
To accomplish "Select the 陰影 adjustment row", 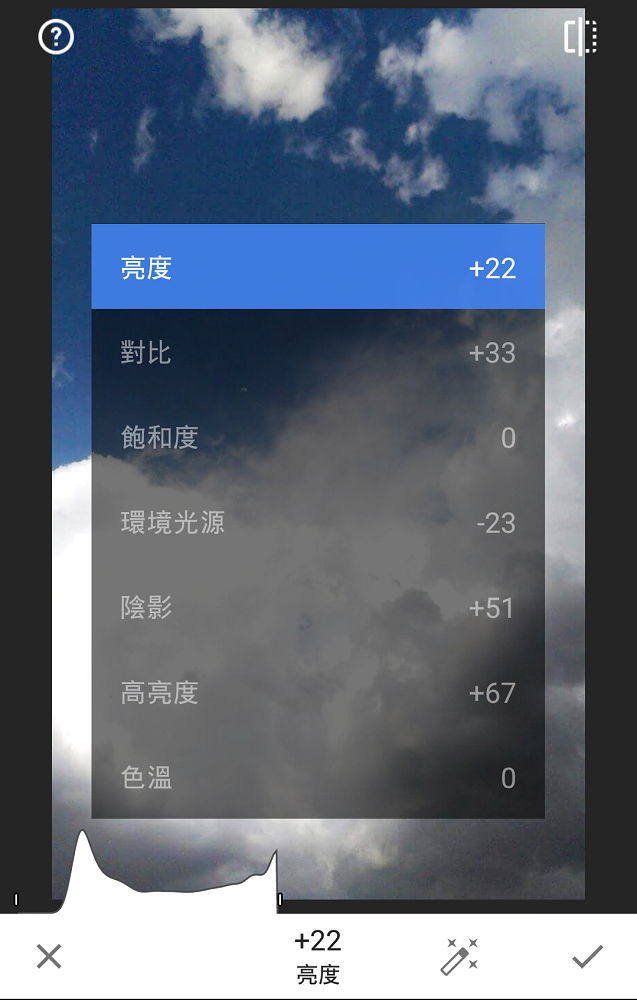I will coord(318,607).
